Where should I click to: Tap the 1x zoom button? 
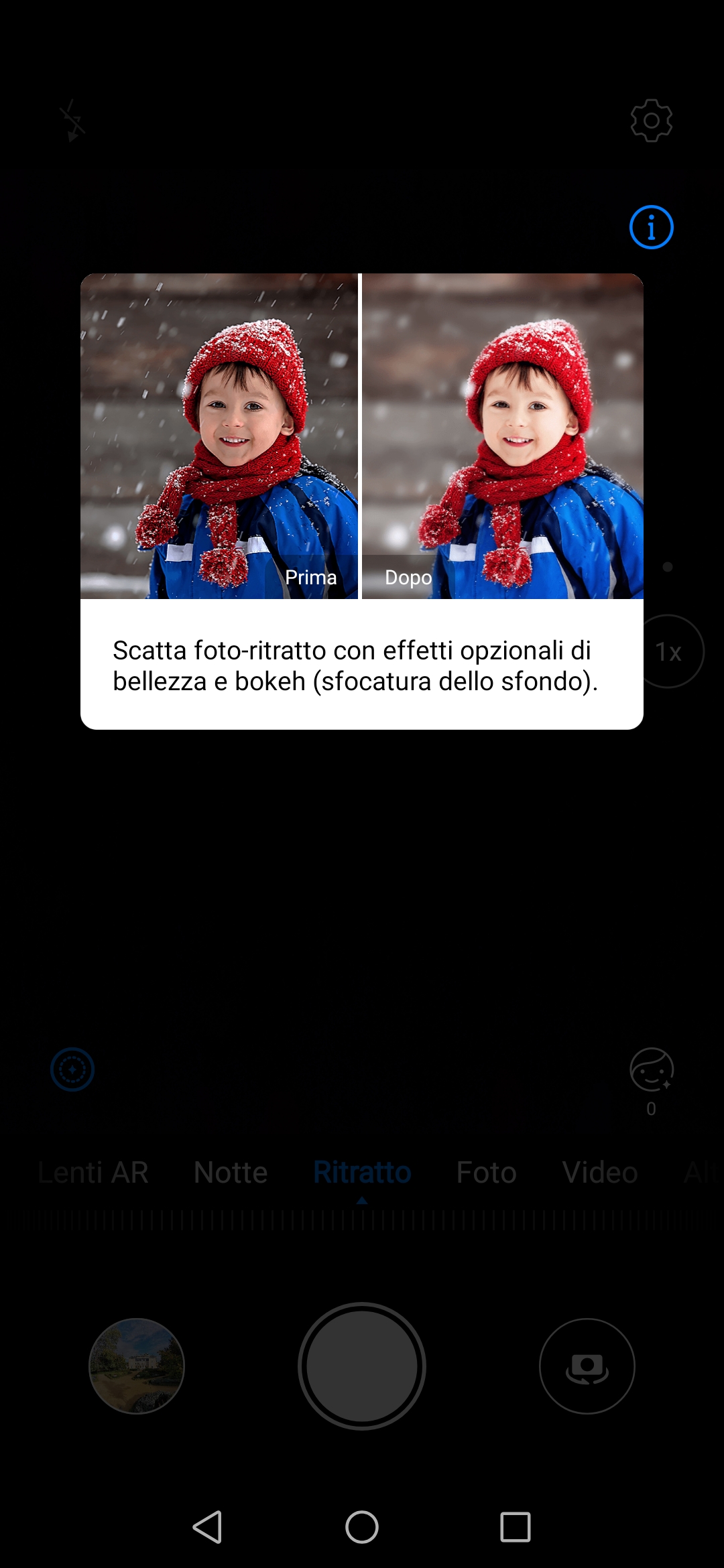pos(668,651)
